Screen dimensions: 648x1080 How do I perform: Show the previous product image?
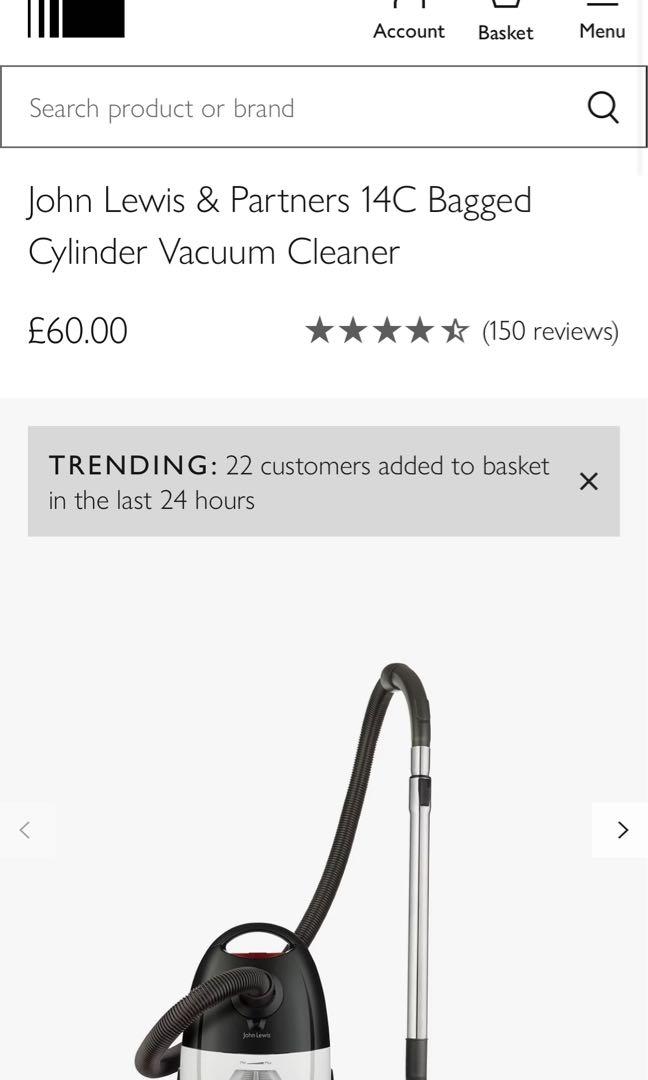tap(25, 830)
